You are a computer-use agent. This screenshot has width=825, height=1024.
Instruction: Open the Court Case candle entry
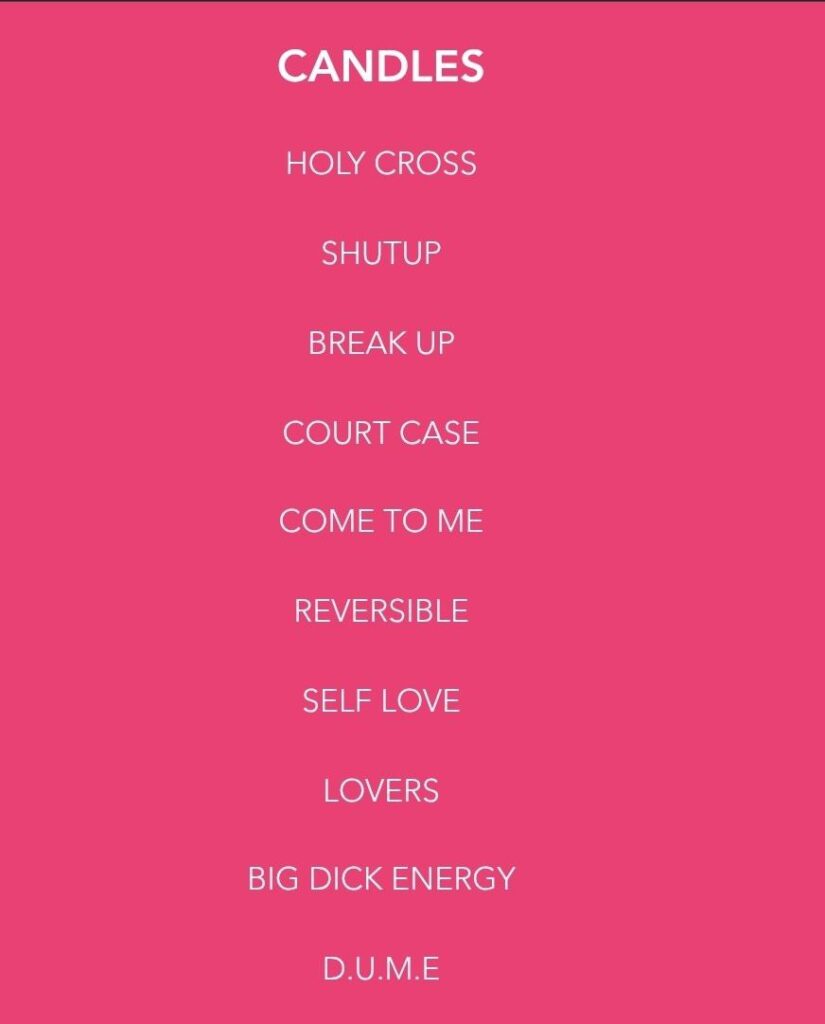point(381,433)
